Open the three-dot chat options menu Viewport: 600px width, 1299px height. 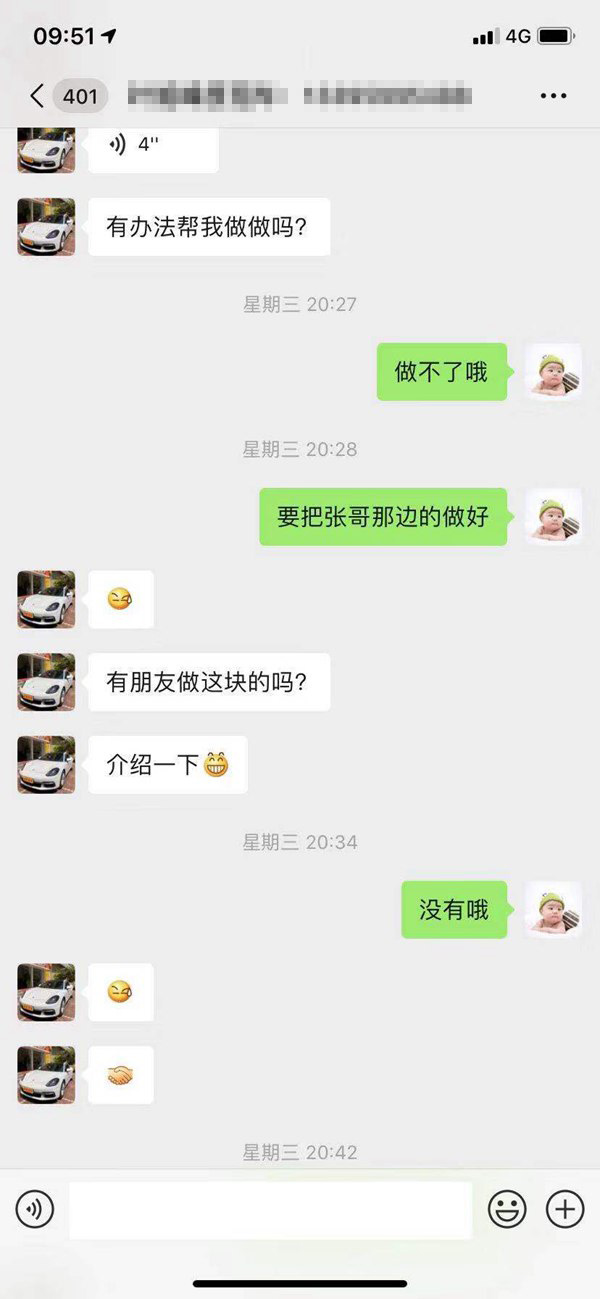[x=553, y=96]
